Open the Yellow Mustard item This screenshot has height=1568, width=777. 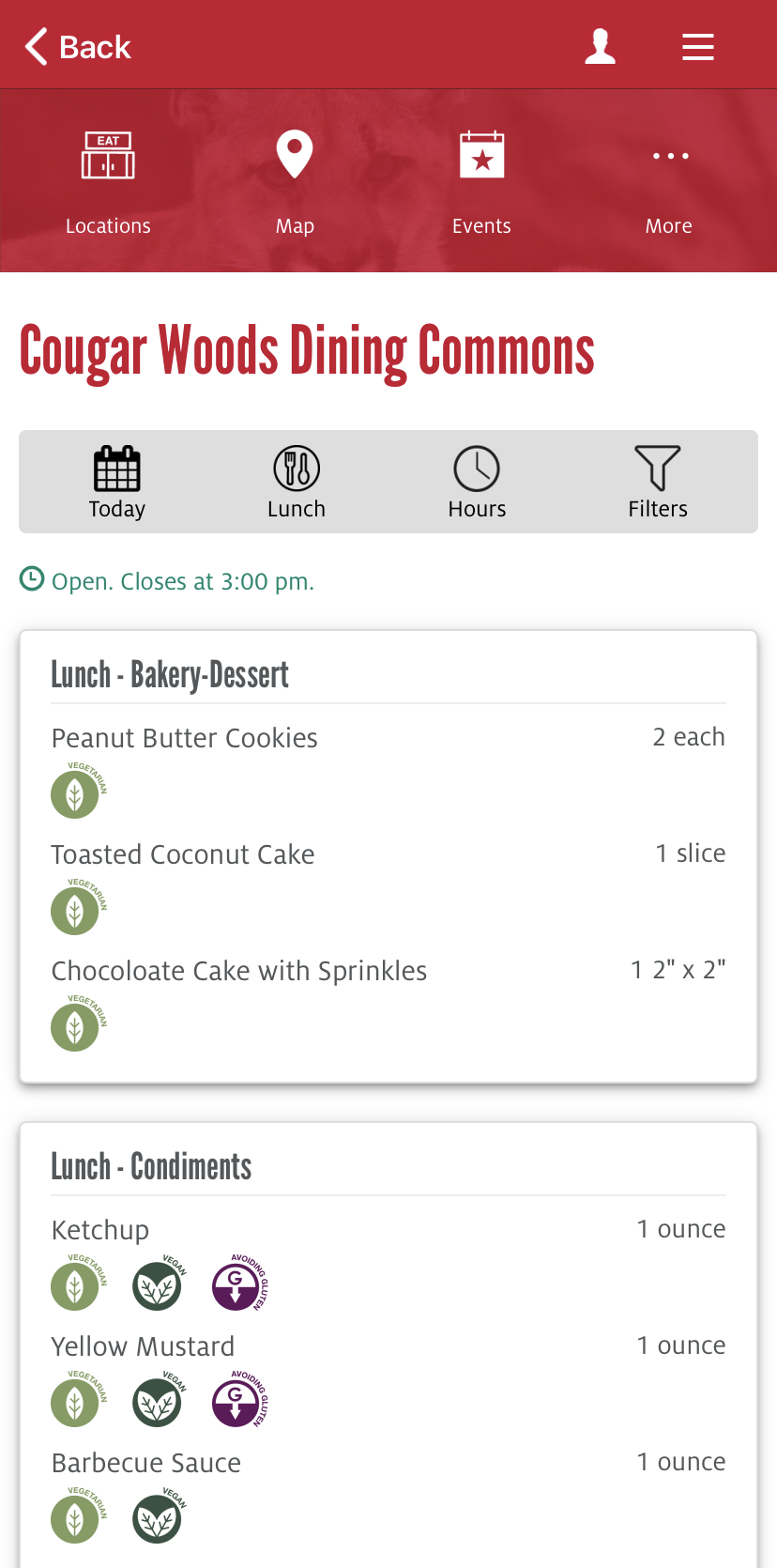(x=143, y=1346)
